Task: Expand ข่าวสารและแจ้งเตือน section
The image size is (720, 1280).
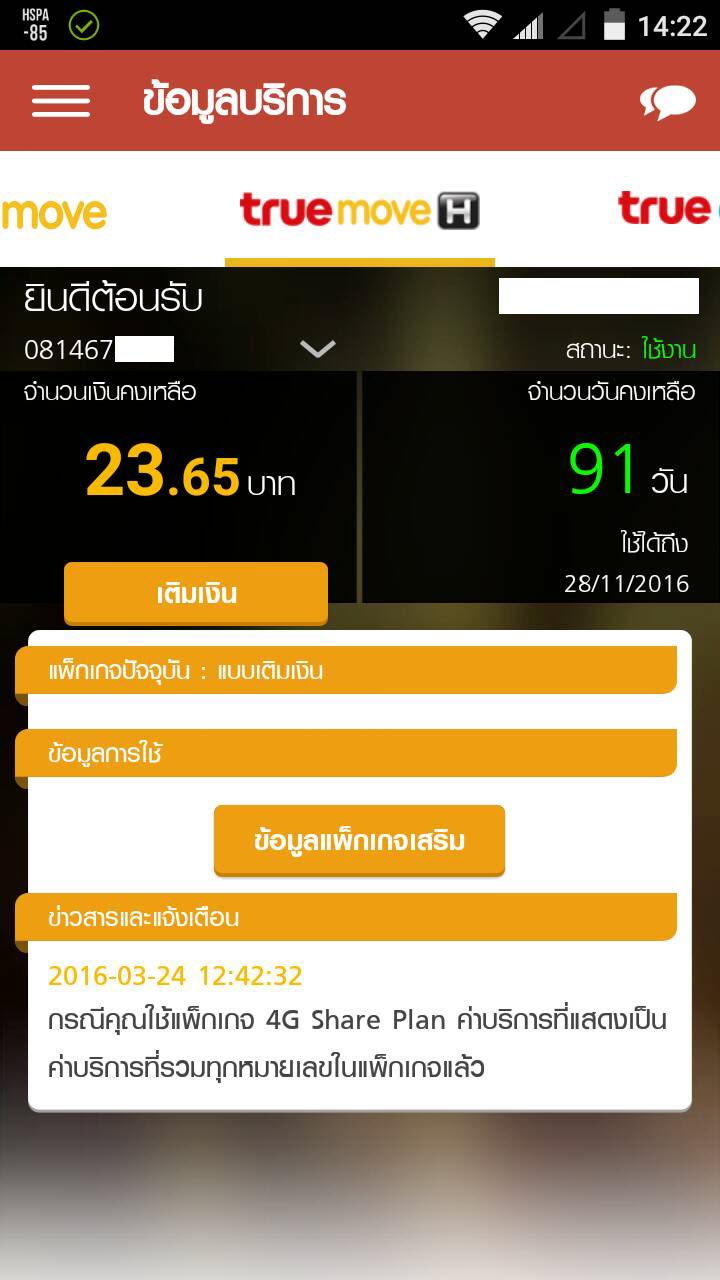Action: click(346, 917)
